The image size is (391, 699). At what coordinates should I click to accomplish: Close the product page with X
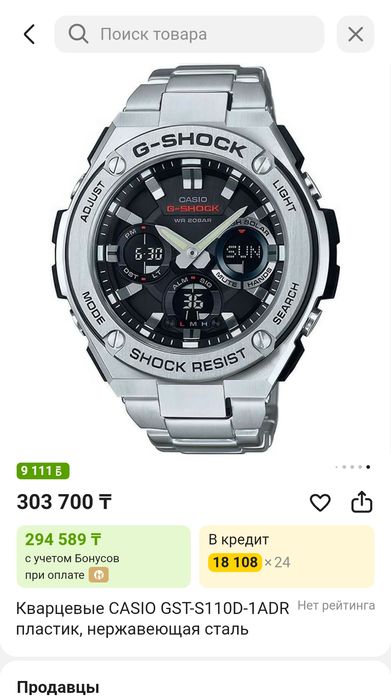(355, 34)
